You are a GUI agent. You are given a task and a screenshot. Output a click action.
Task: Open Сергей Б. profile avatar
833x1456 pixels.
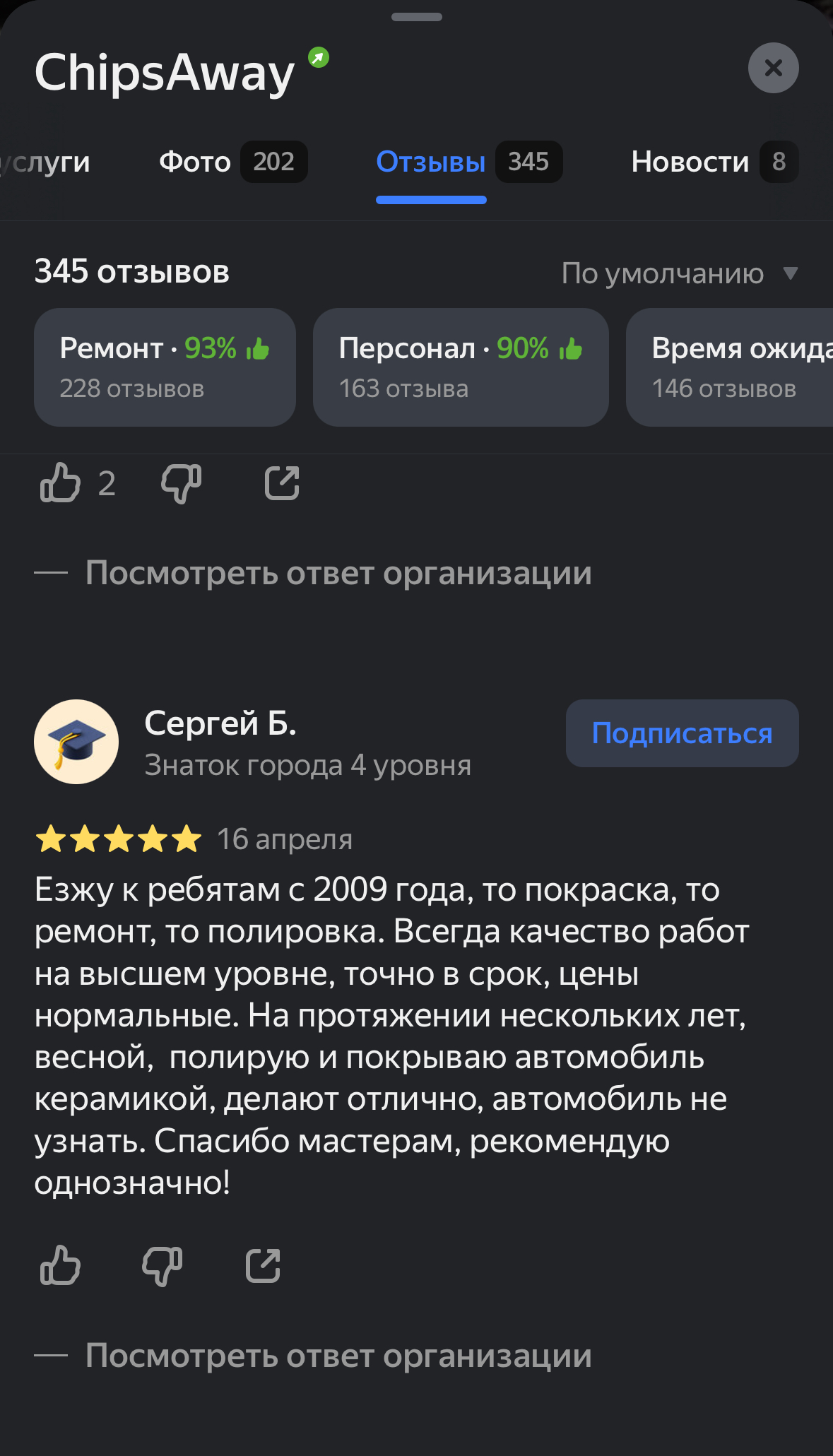click(76, 742)
